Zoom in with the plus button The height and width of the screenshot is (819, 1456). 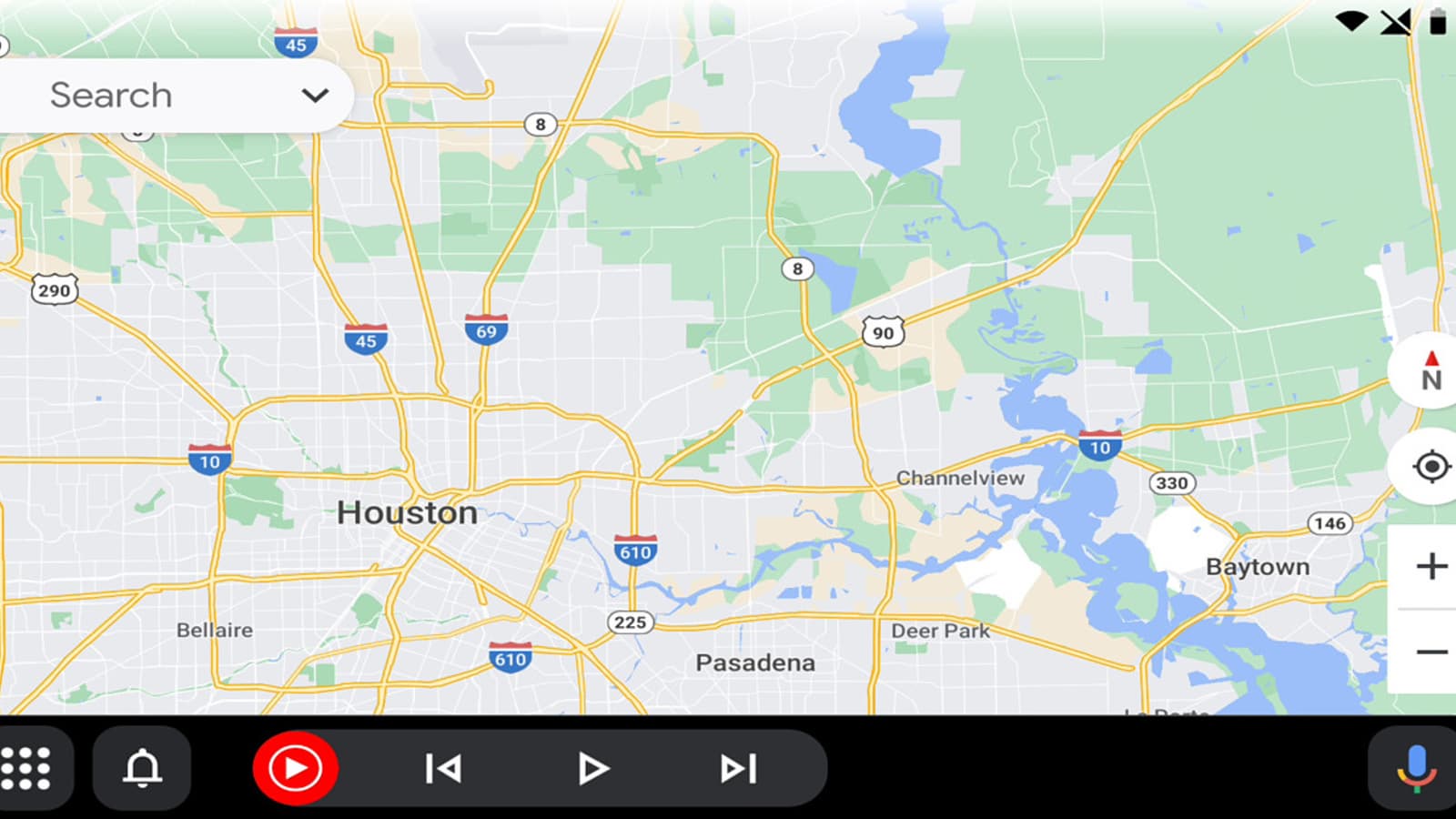1431,566
